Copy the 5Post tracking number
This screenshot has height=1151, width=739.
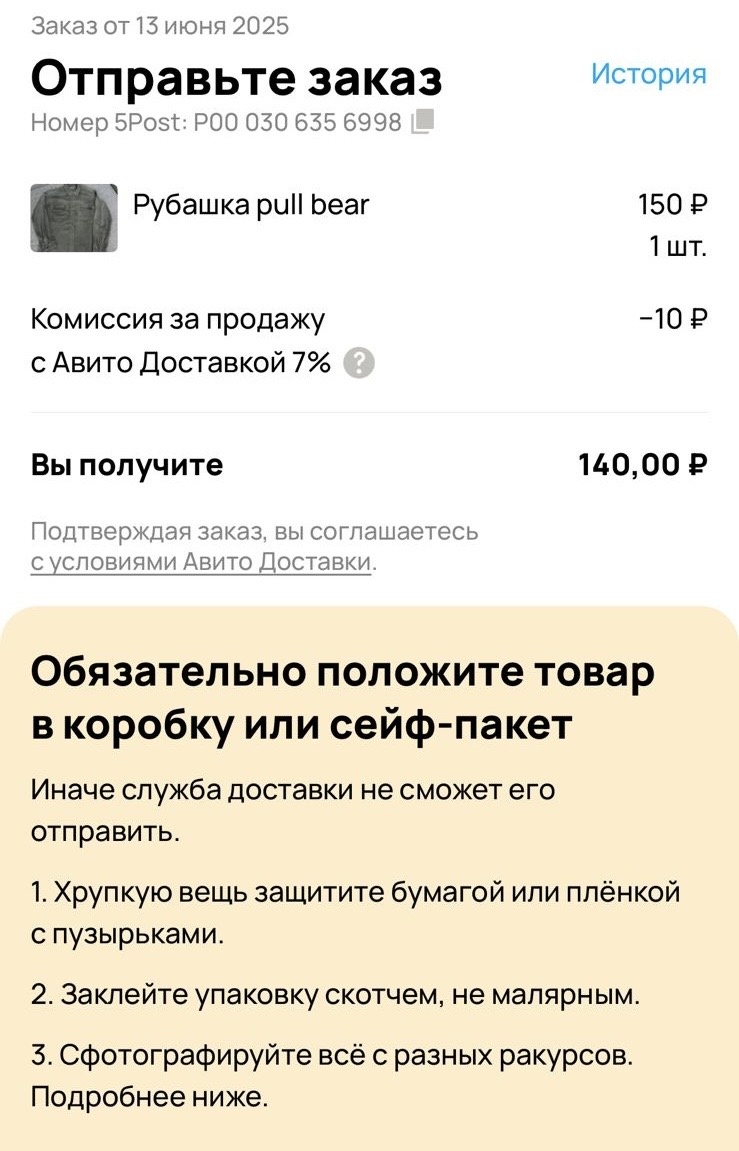pyautogui.click(x=423, y=122)
